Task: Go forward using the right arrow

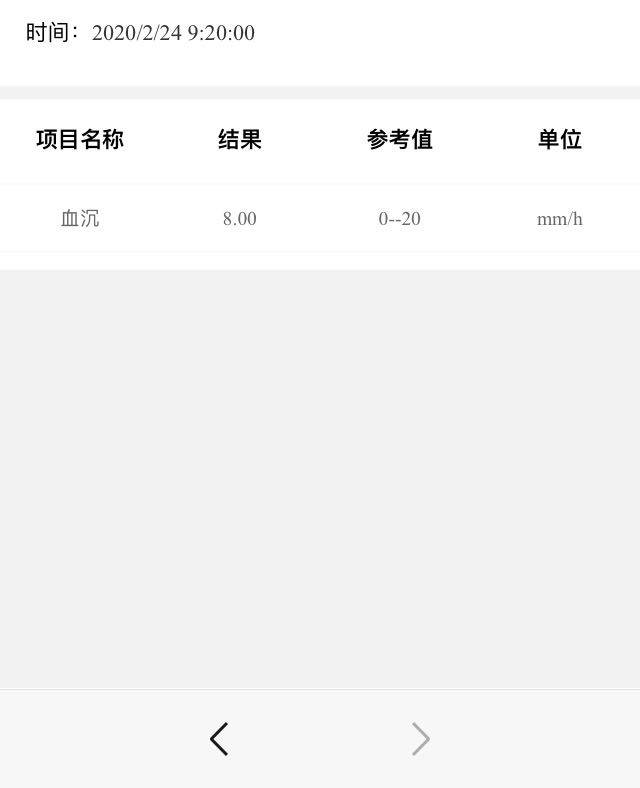Action: click(421, 739)
